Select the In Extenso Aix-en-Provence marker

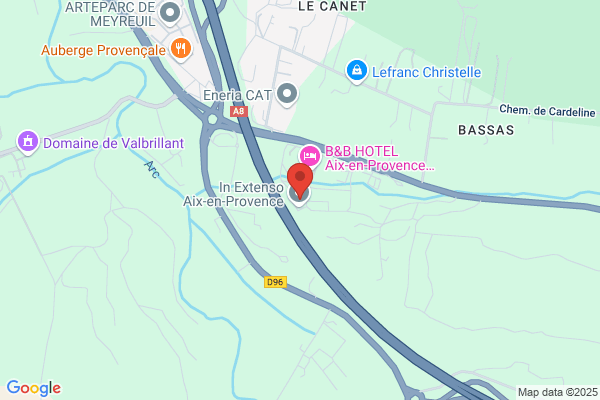[x=298, y=195]
